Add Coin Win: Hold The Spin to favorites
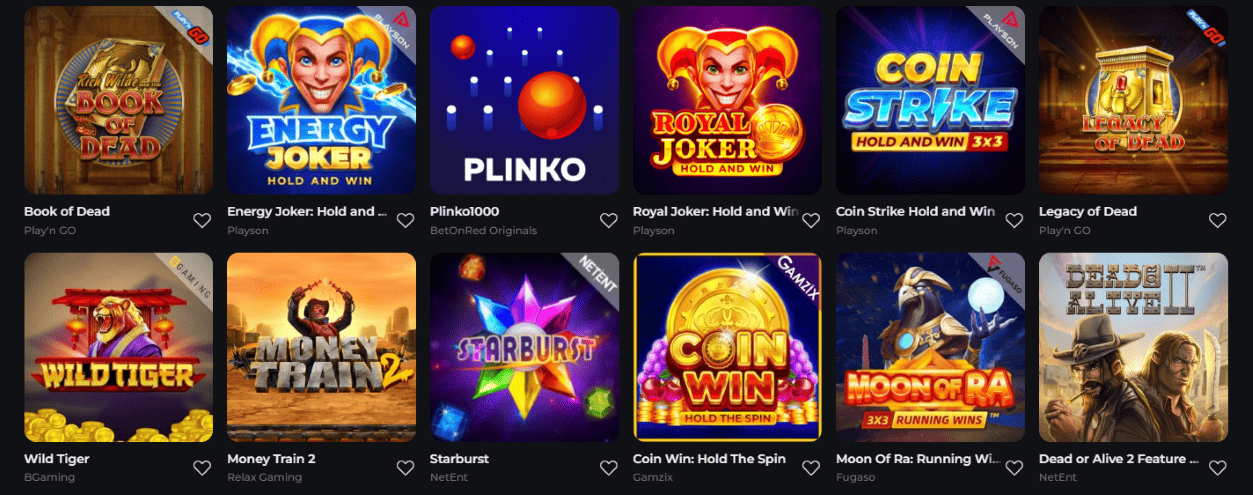This screenshot has width=1253, height=495. tap(811, 467)
